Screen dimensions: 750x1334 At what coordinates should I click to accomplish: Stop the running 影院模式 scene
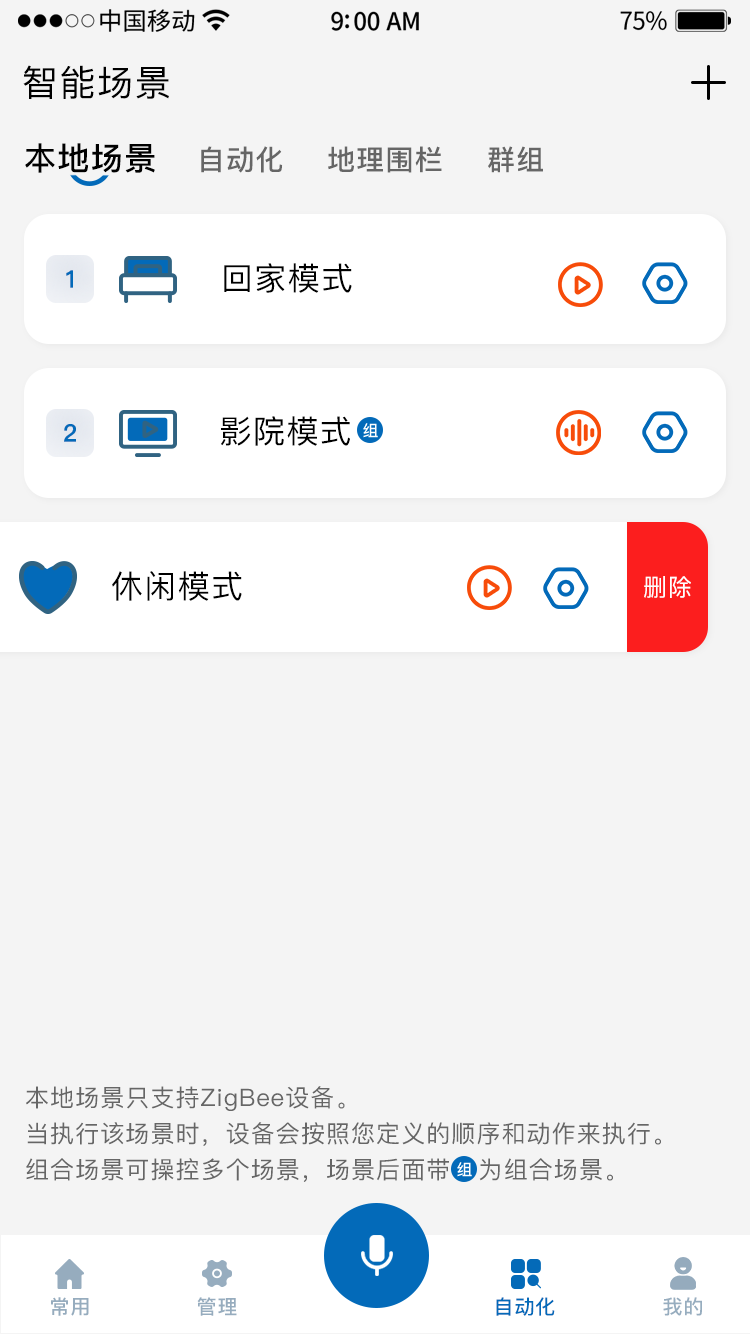pos(578,433)
